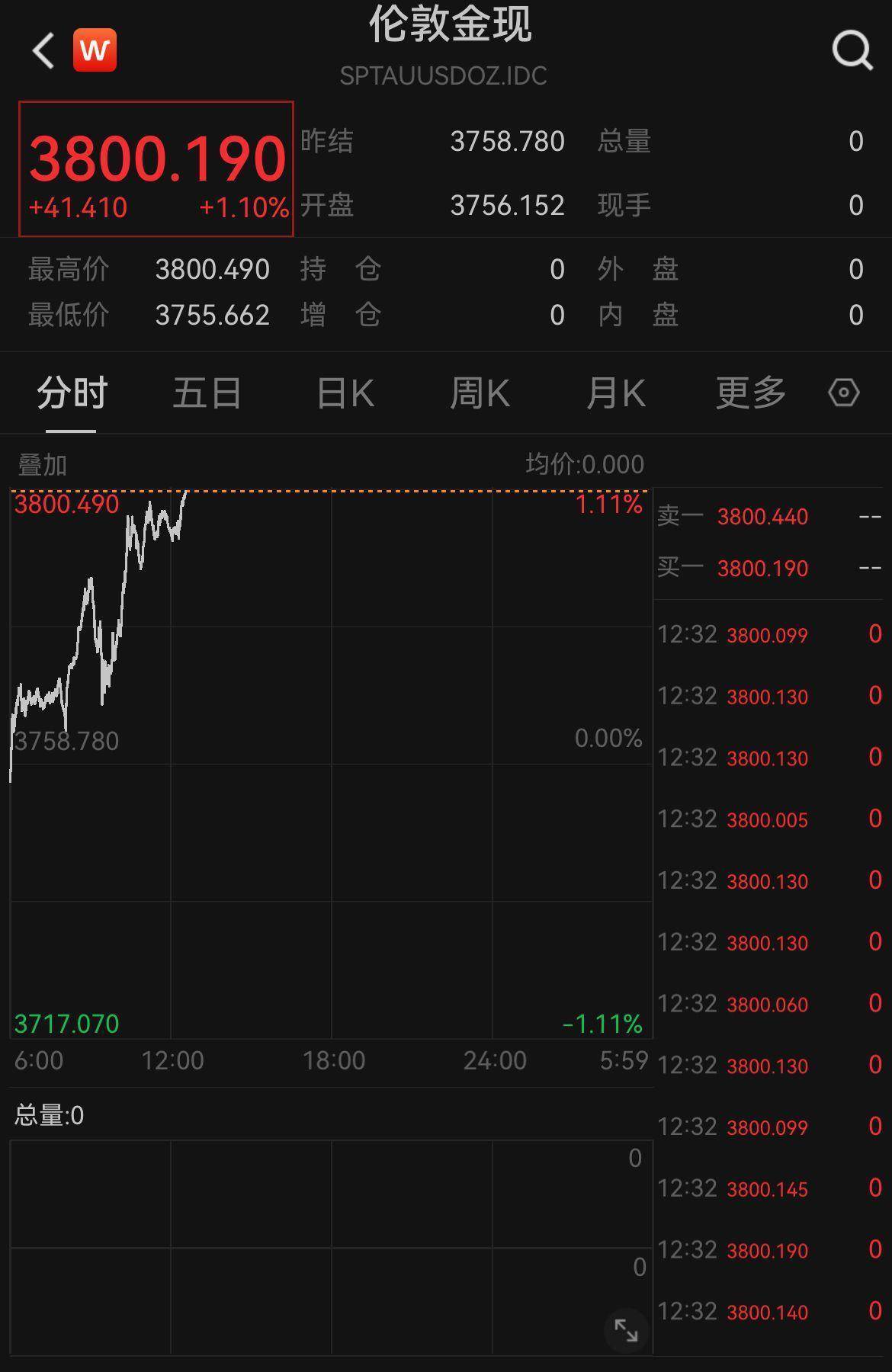Screen dimensions: 892x1372
Task: Tap 叠加 to overlay another instrument
Action: (x=43, y=464)
